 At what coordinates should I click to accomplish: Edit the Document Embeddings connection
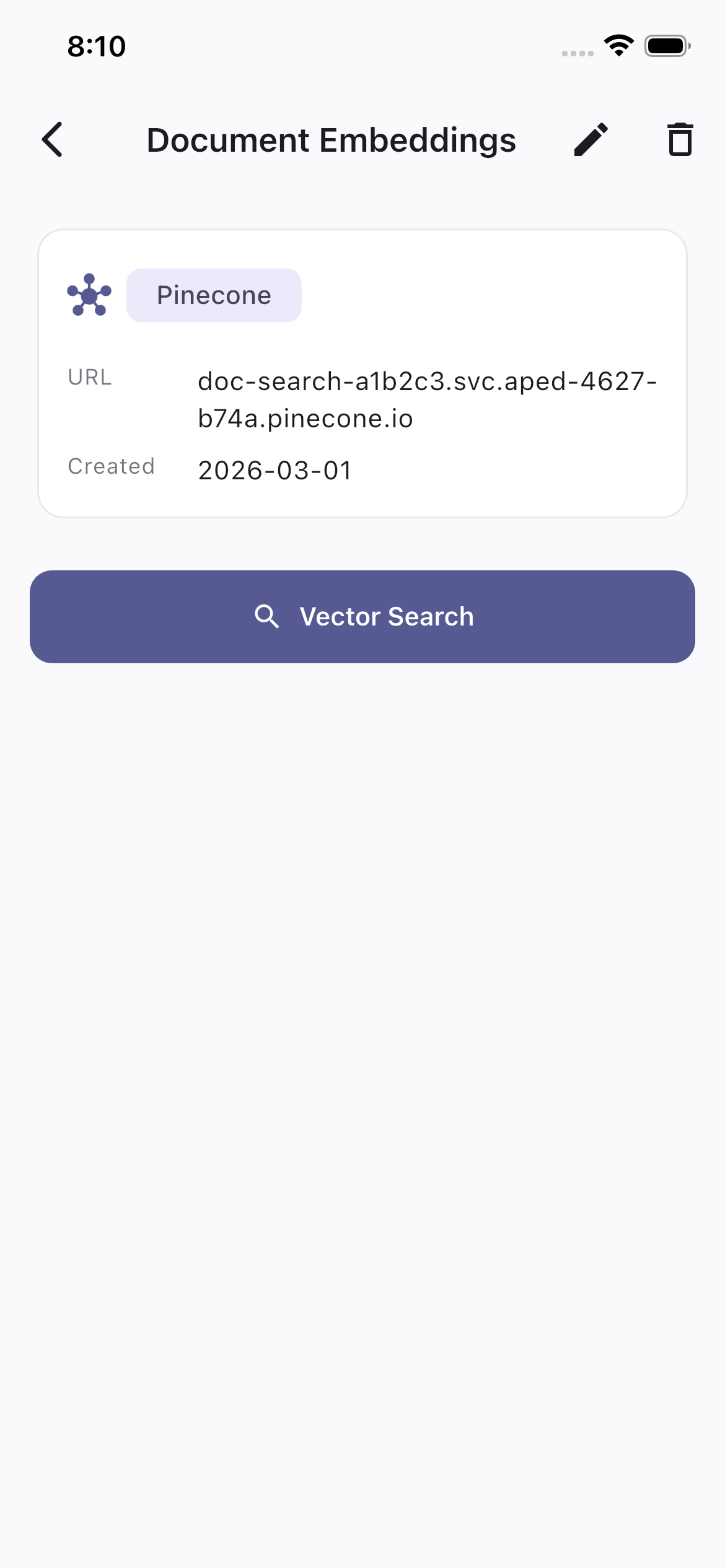coord(591,139)
